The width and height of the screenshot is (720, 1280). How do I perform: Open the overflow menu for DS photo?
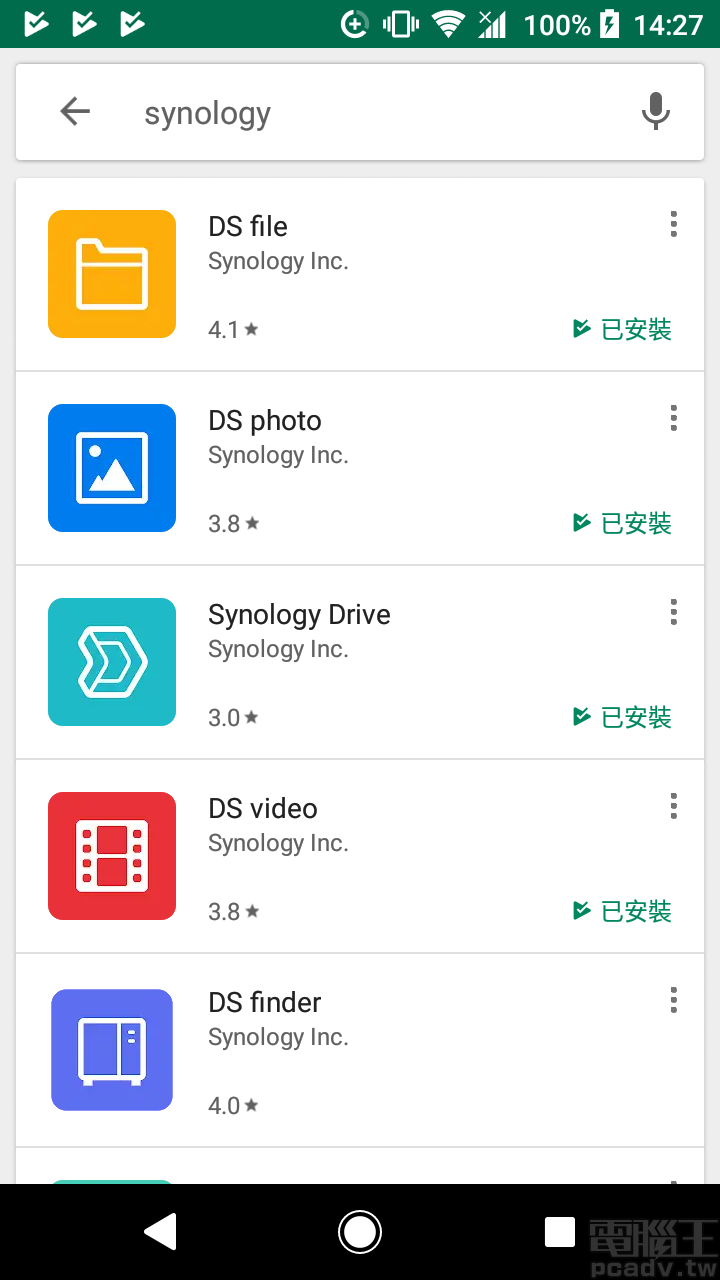tap(673, 418)
